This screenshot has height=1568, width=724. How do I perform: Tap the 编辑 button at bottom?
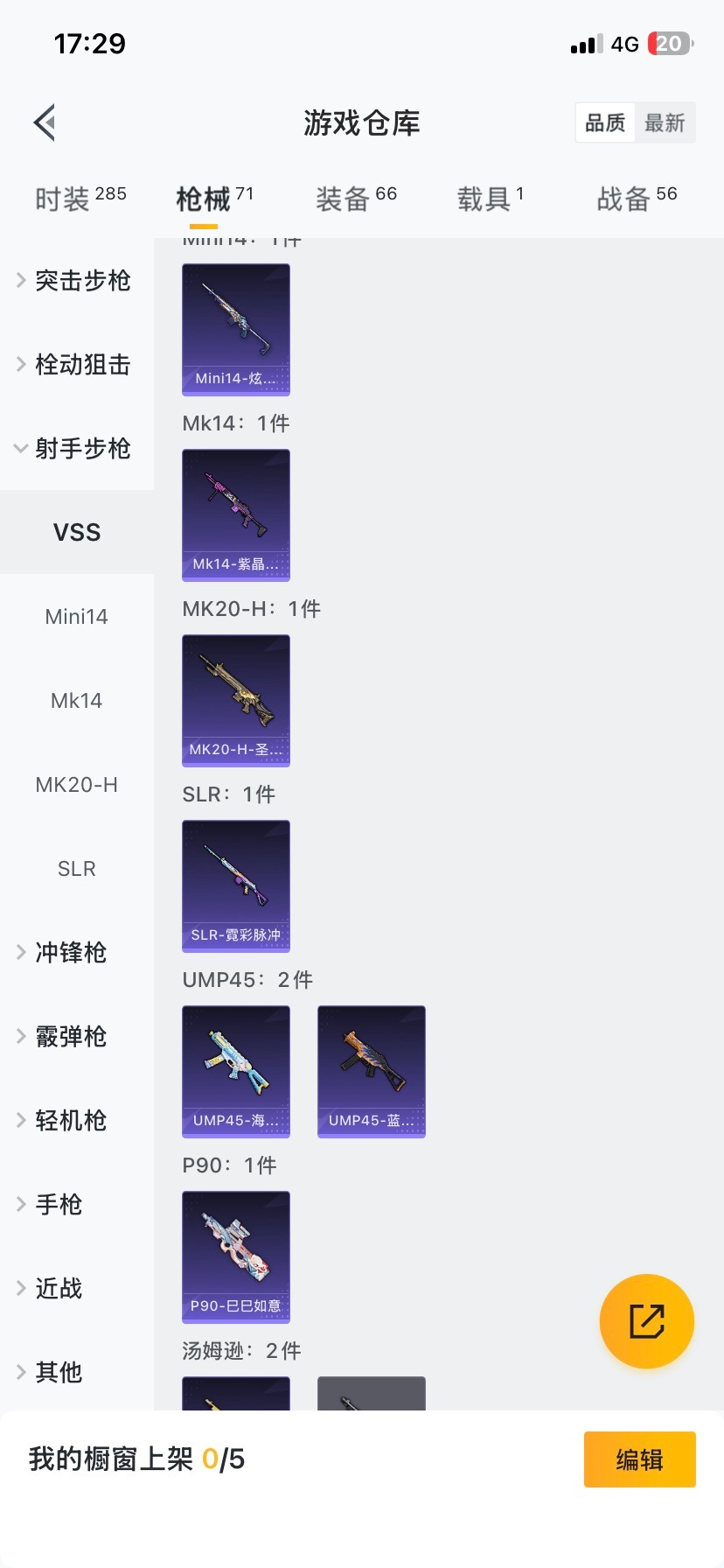(x=639, y=1459)
